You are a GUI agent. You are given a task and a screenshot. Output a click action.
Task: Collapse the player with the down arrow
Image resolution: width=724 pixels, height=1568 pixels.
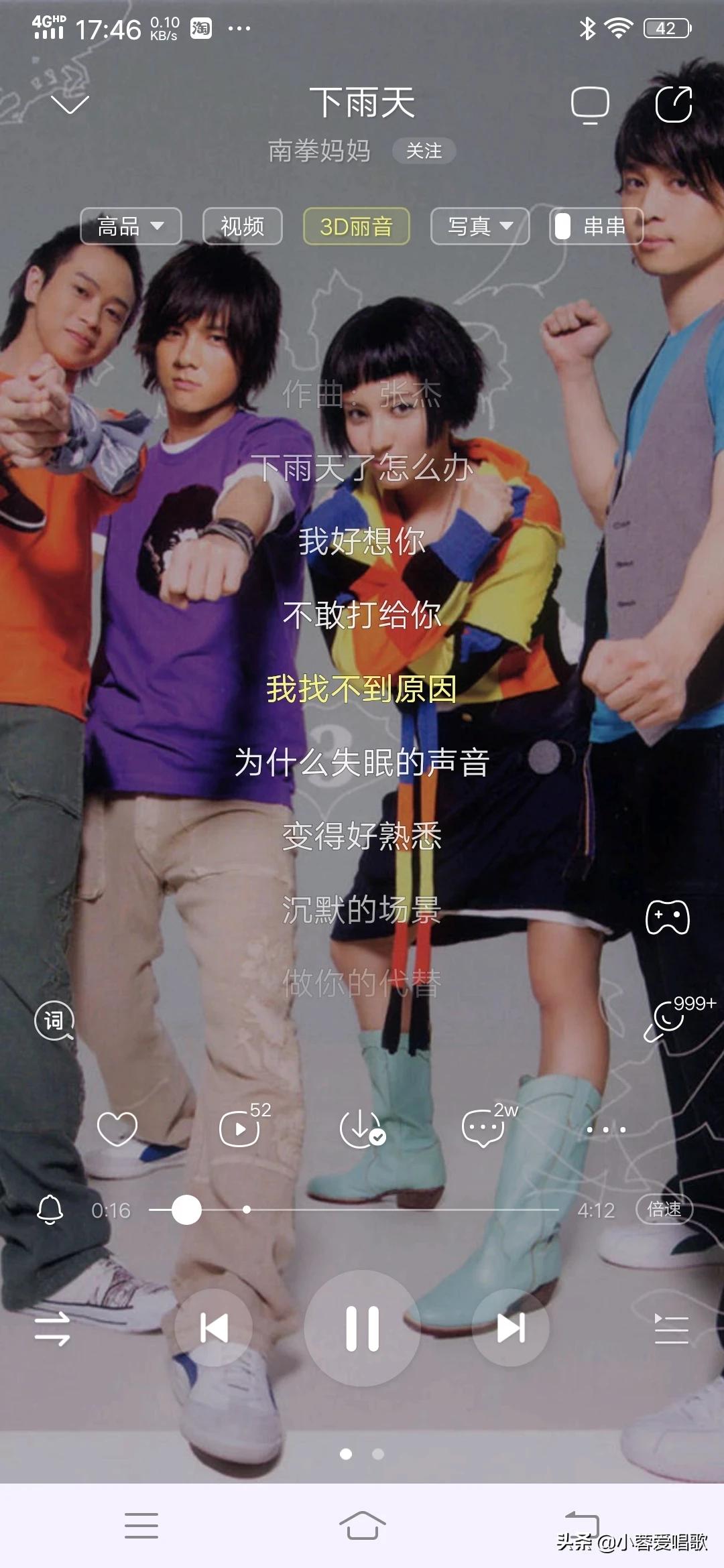click(x=70, y=105)
